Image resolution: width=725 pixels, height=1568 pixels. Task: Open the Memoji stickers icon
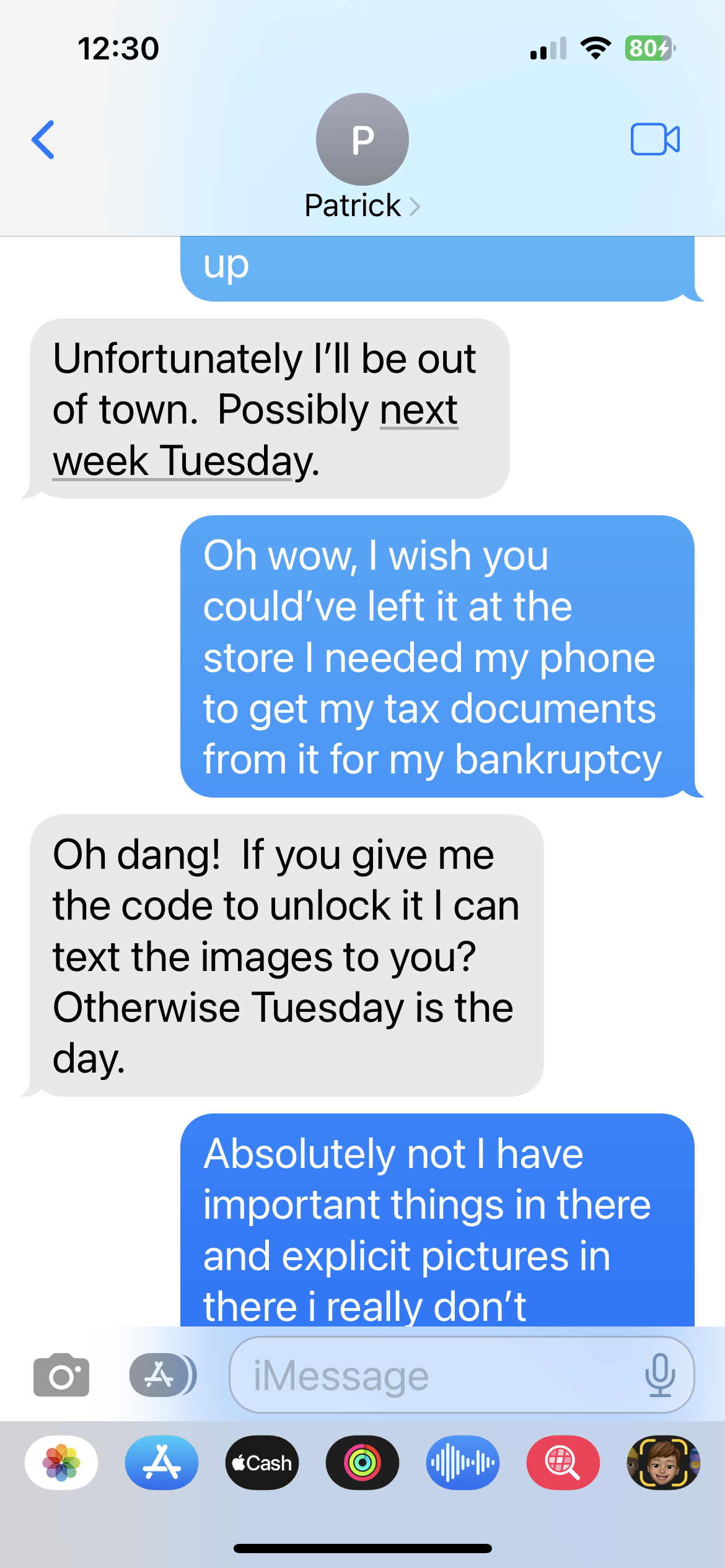[664, 1463]
